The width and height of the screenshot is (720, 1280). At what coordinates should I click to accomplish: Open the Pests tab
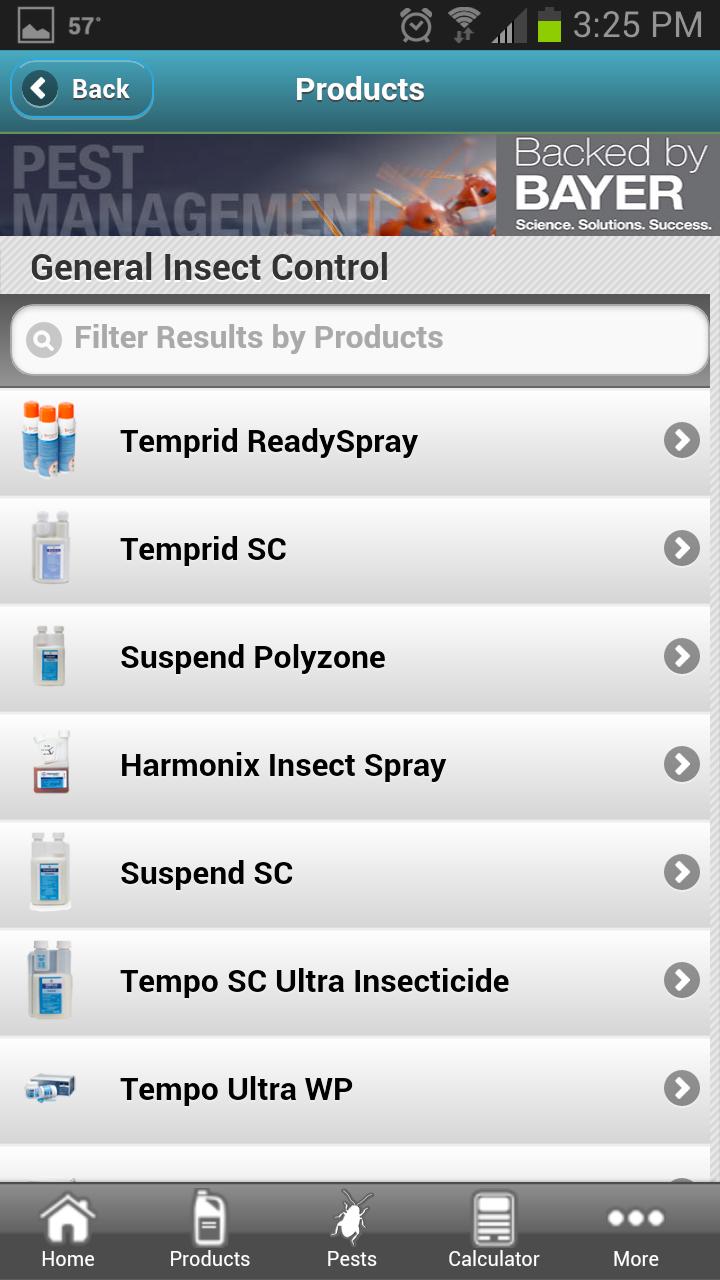352,1232
